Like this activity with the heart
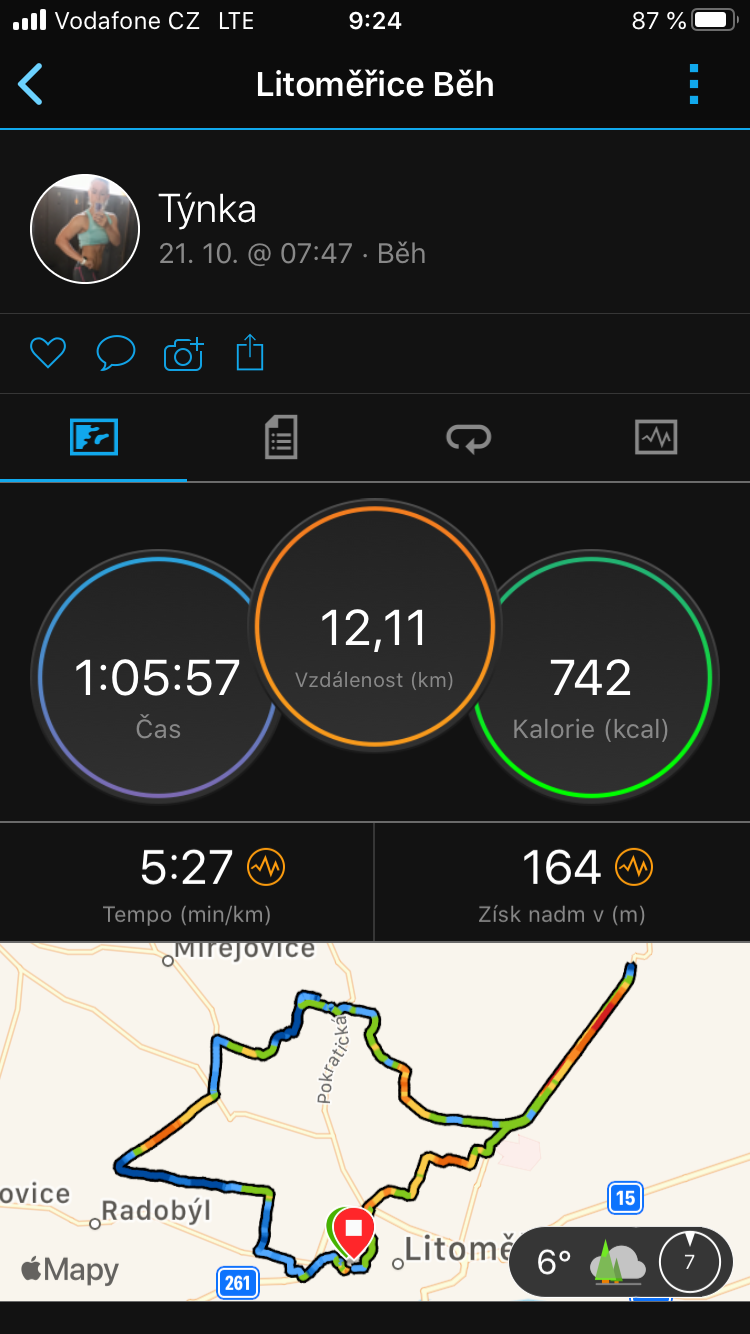This screenshot has height=1334, width=750. pyautogui.click(x=48, y=353)
